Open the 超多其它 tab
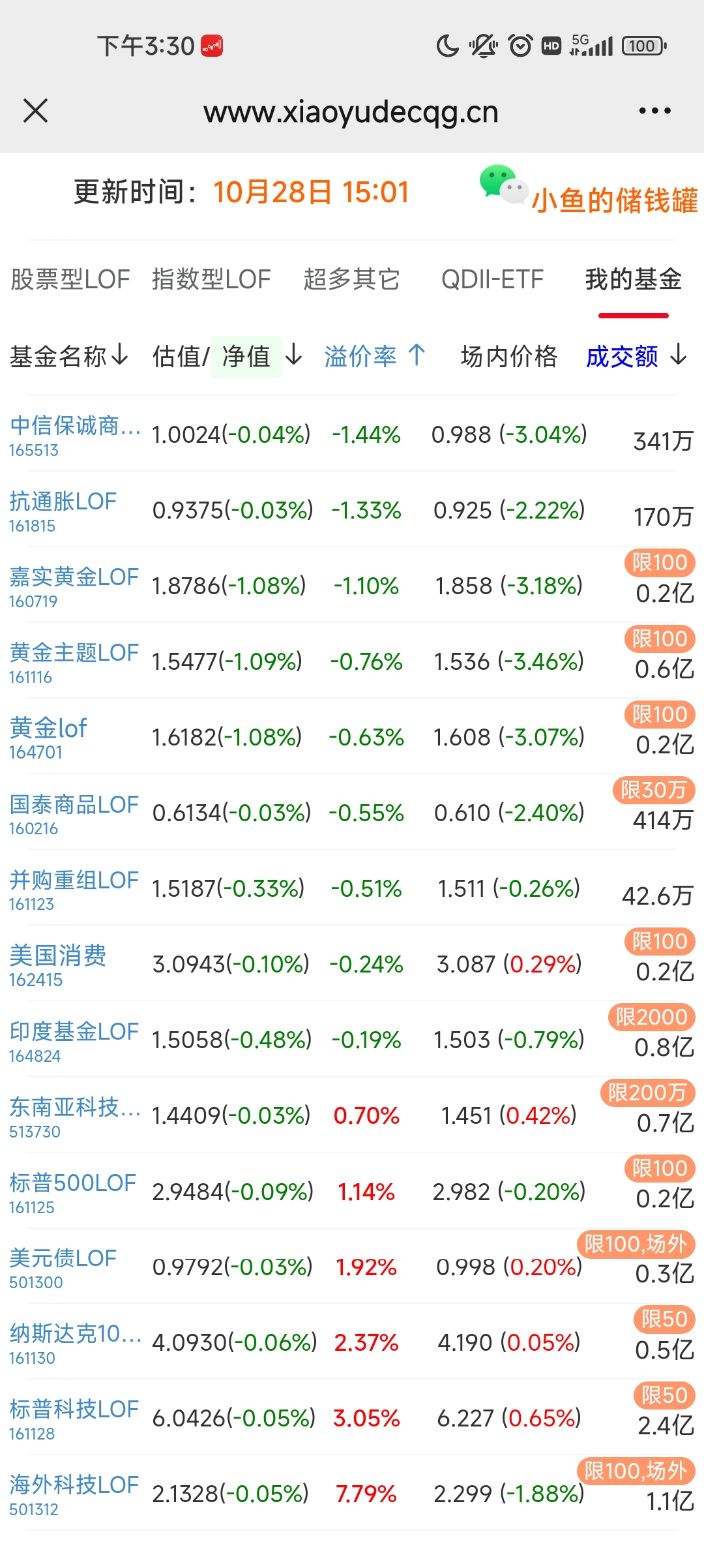Viewport: 704px width, 1568px height. (351, 280)
